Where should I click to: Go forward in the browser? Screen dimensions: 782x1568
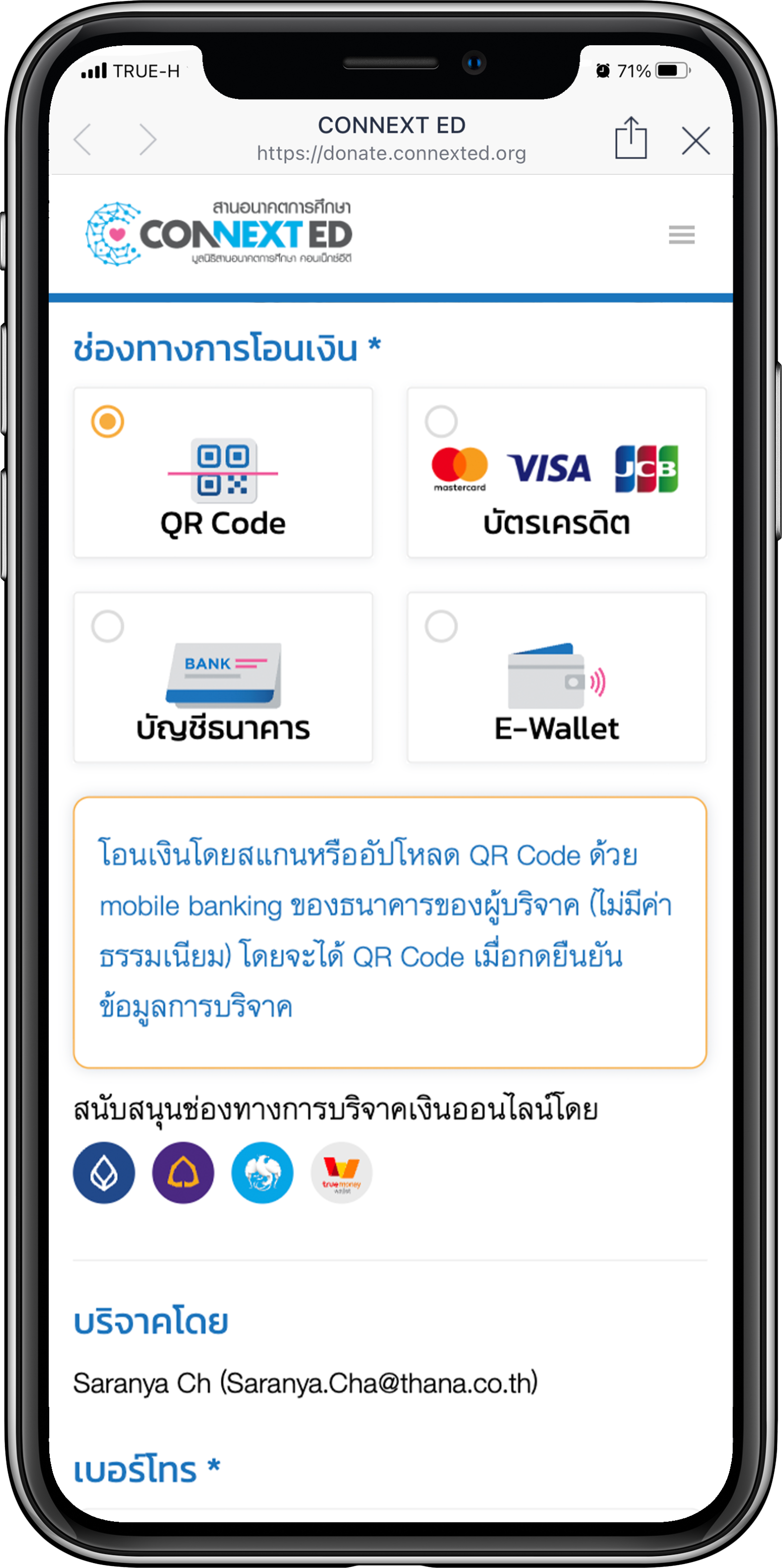tap(147, 140)
